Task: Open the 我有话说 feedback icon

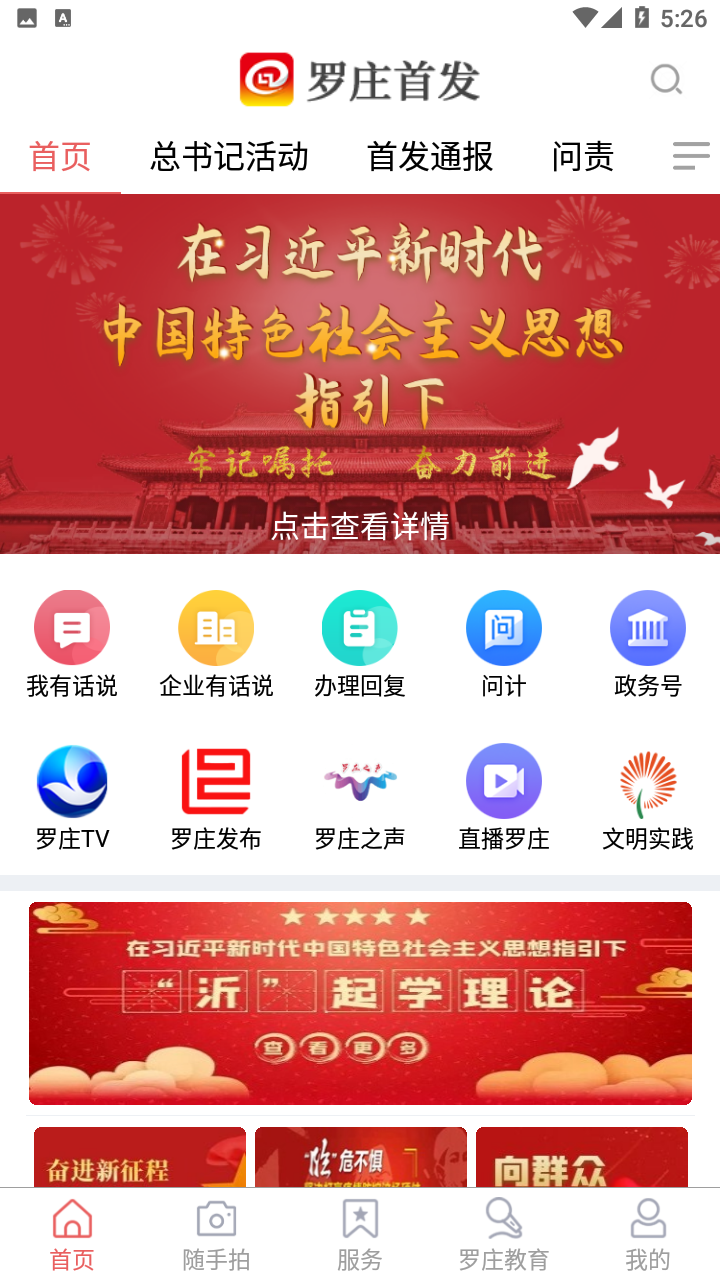Action: (x=72, y=627)
